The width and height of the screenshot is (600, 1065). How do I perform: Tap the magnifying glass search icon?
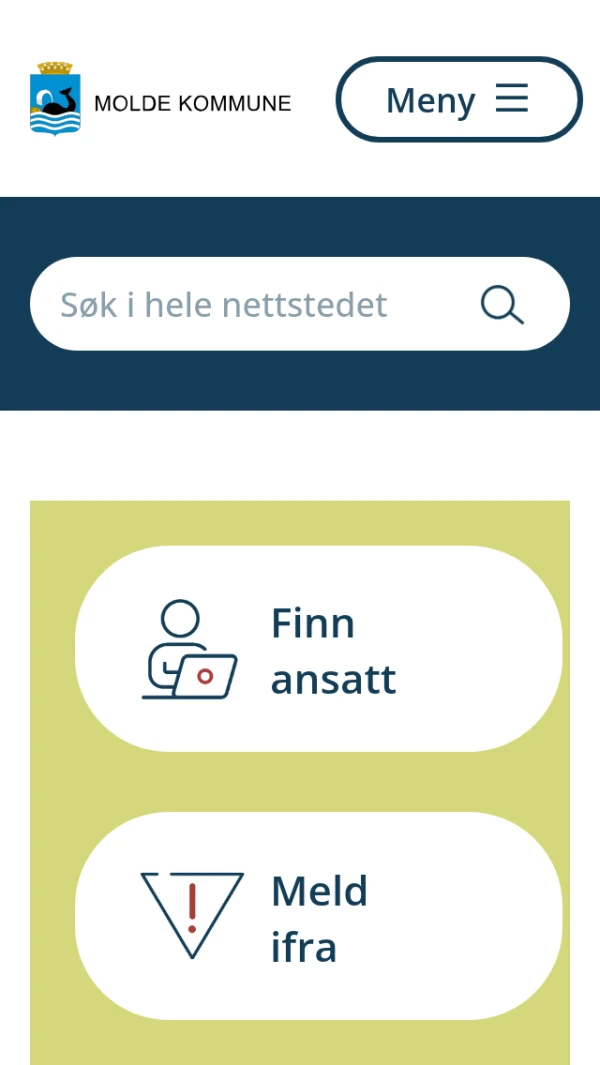click(502, 304)
